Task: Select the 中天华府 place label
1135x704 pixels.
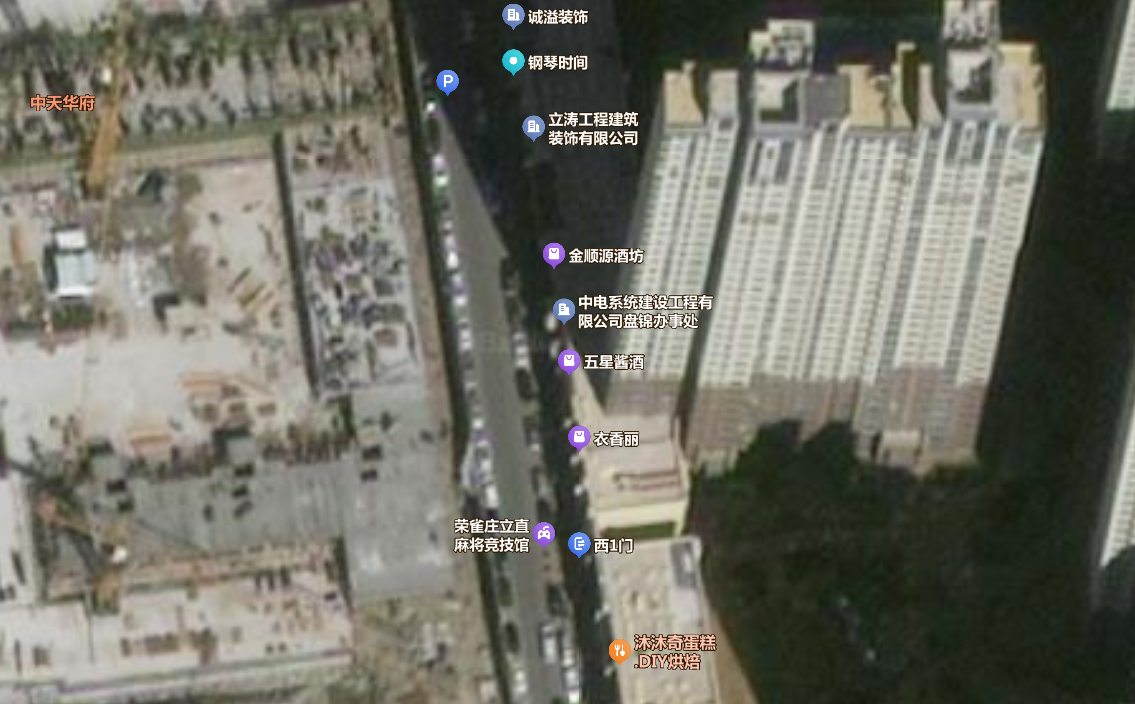Action: (x=62, y=102)
